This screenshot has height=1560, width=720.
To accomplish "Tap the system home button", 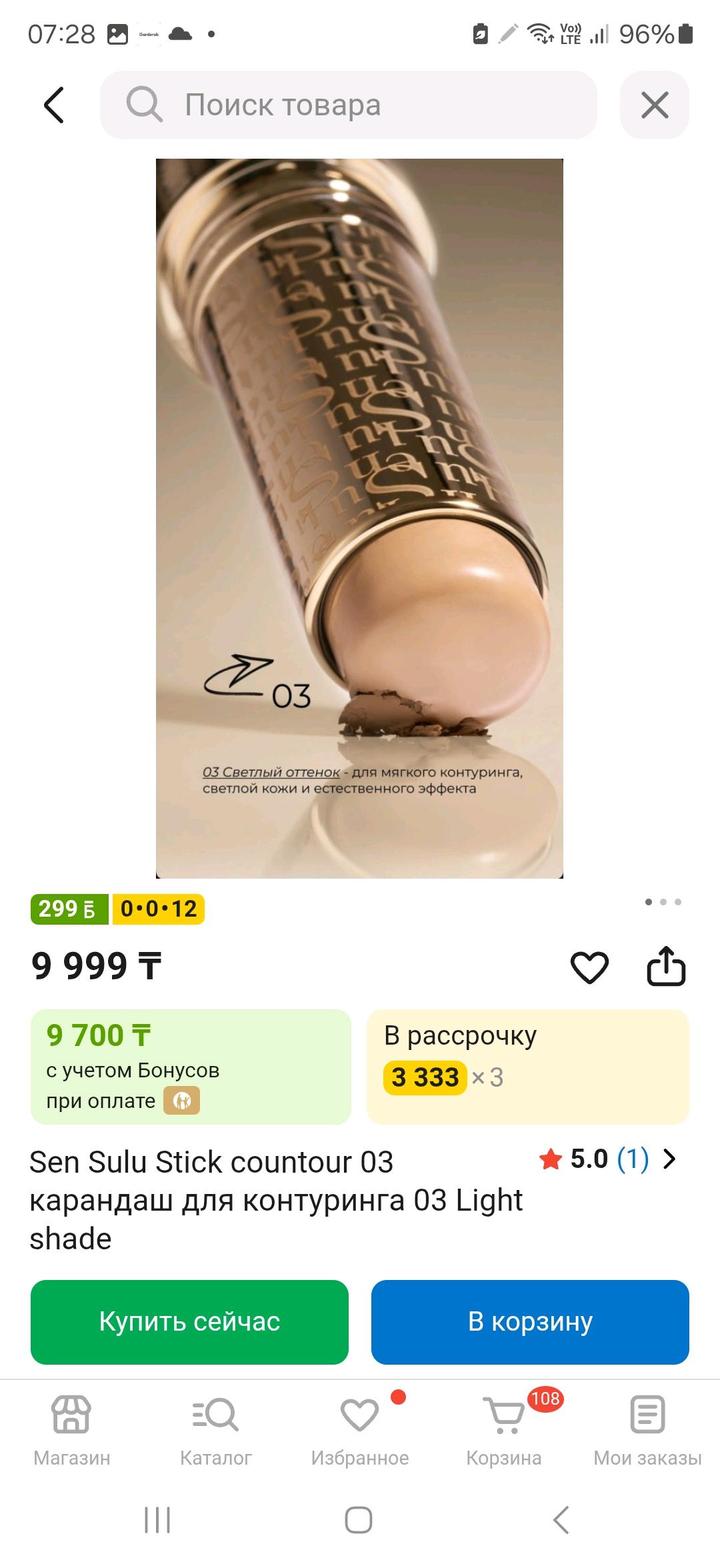I will pos(359,1520).
